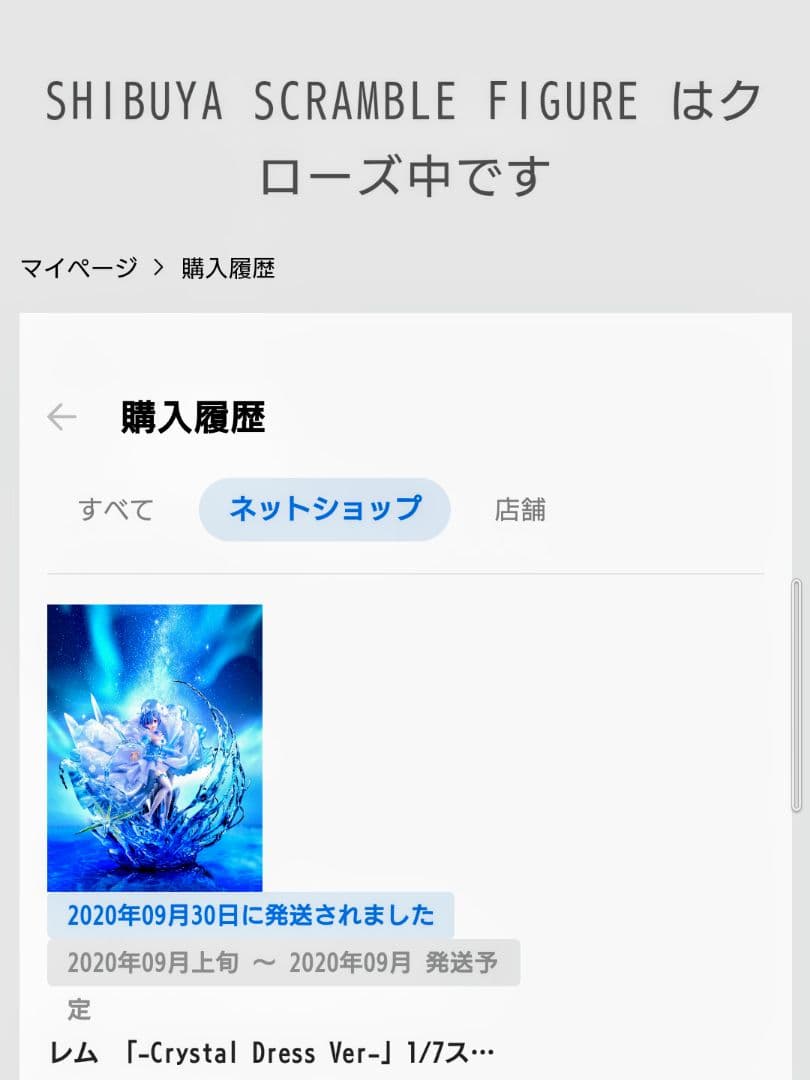The height and width of the screenshot is (1080, 810).
Task: Click the 2020年09月上旬〜09月 shipping estimate label
Action: (x=285, y=963)
